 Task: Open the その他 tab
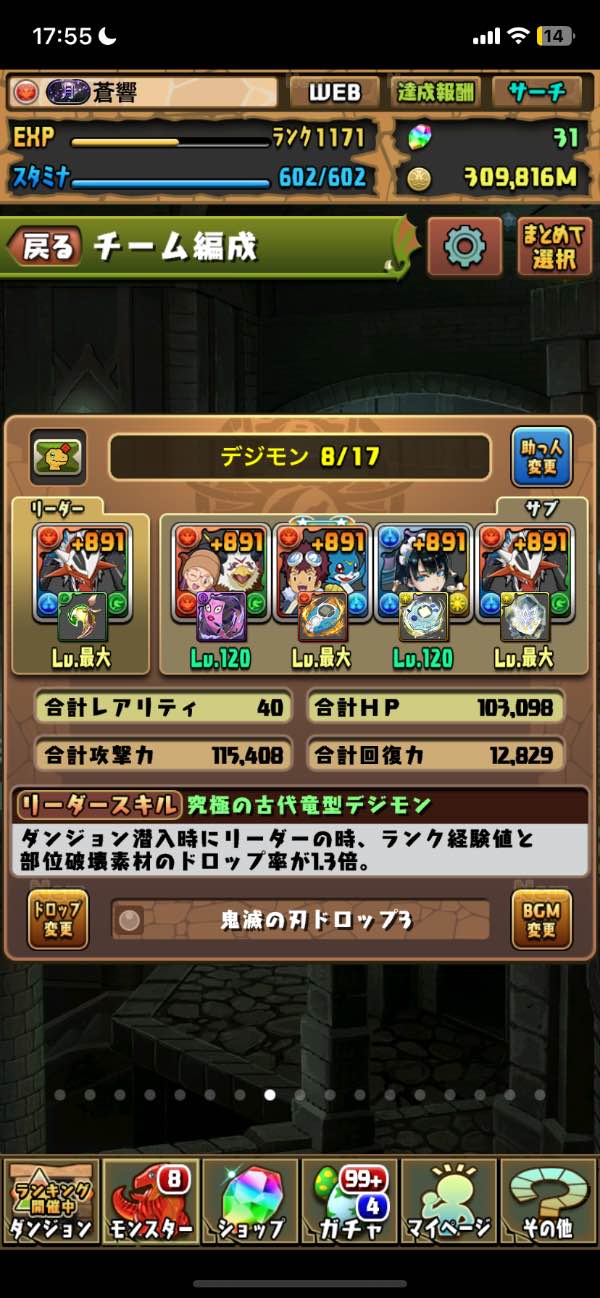(548, 1200)
